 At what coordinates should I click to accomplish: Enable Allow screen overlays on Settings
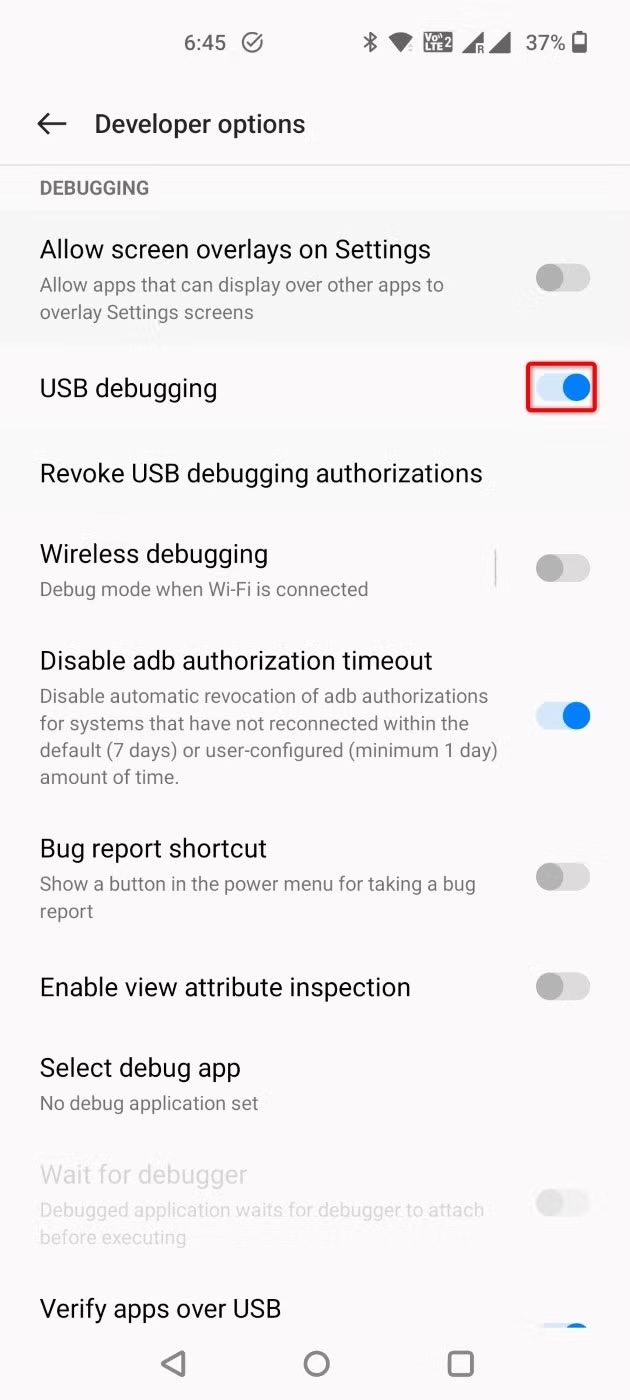(x=562, y=278)
